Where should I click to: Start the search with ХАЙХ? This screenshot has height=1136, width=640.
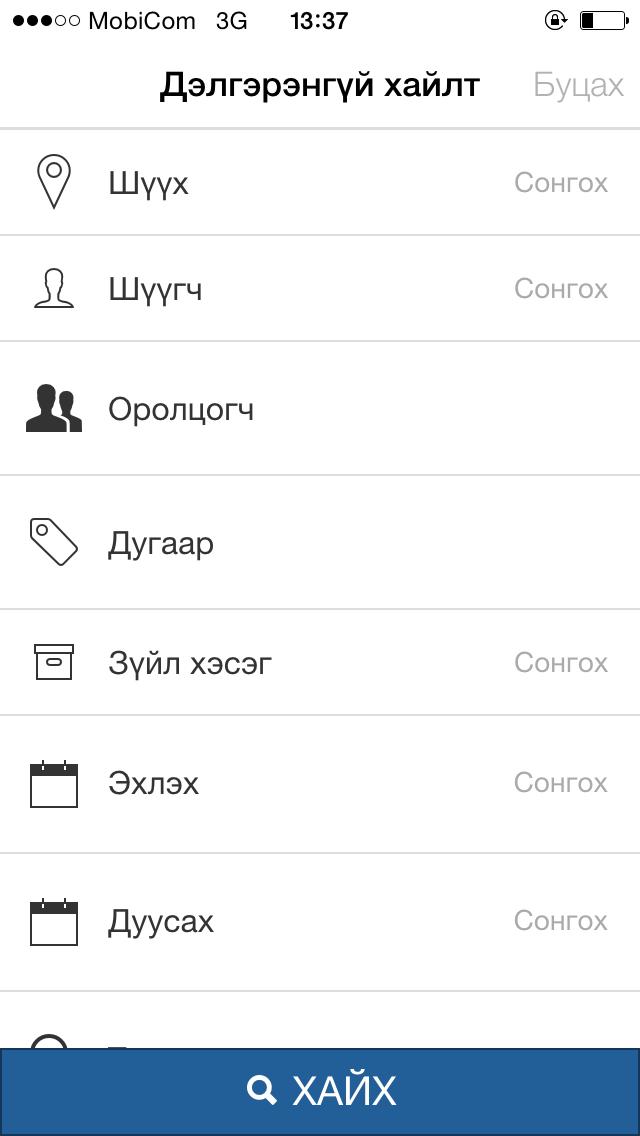coord(320,1091)
